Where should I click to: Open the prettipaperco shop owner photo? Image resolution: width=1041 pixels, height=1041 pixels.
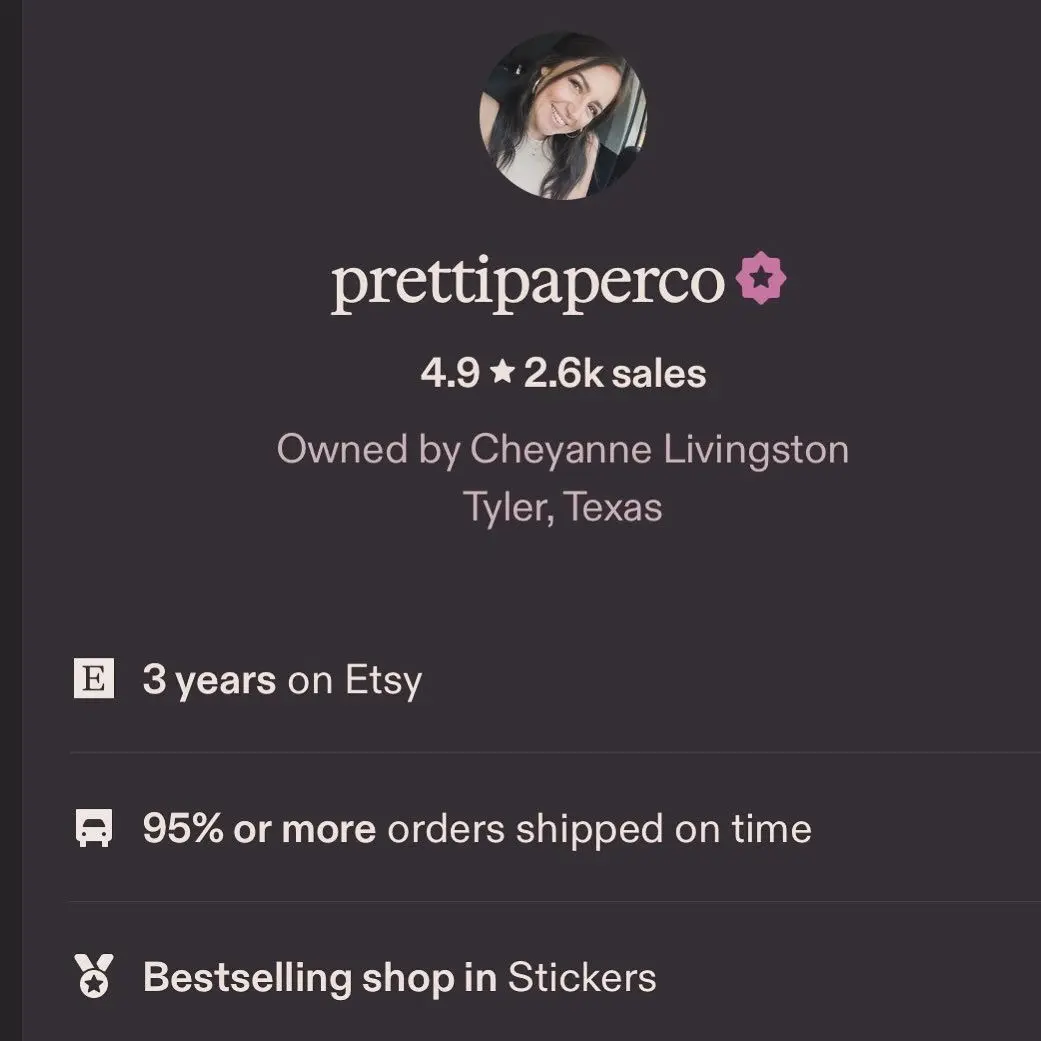(x=563, y=116)
